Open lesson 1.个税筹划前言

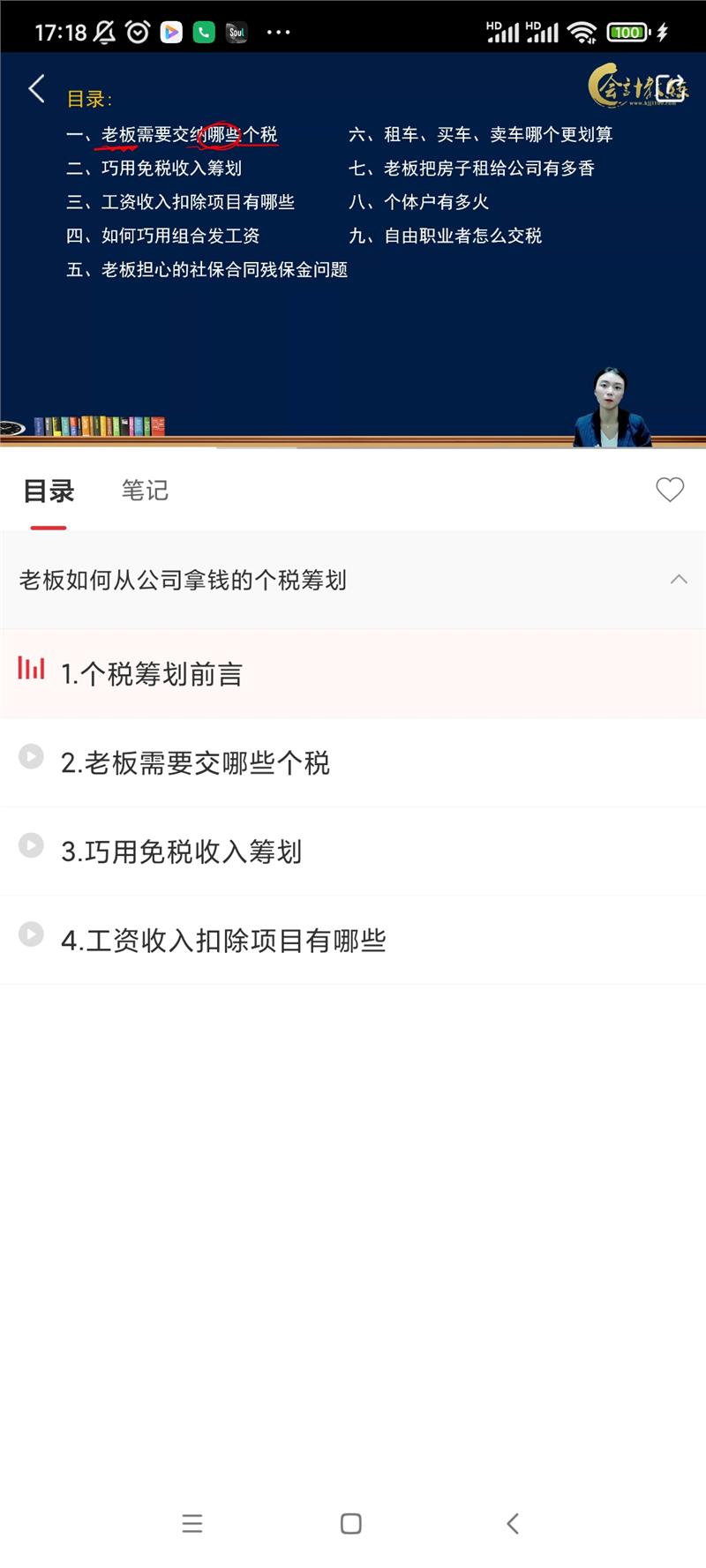[152, 674]
